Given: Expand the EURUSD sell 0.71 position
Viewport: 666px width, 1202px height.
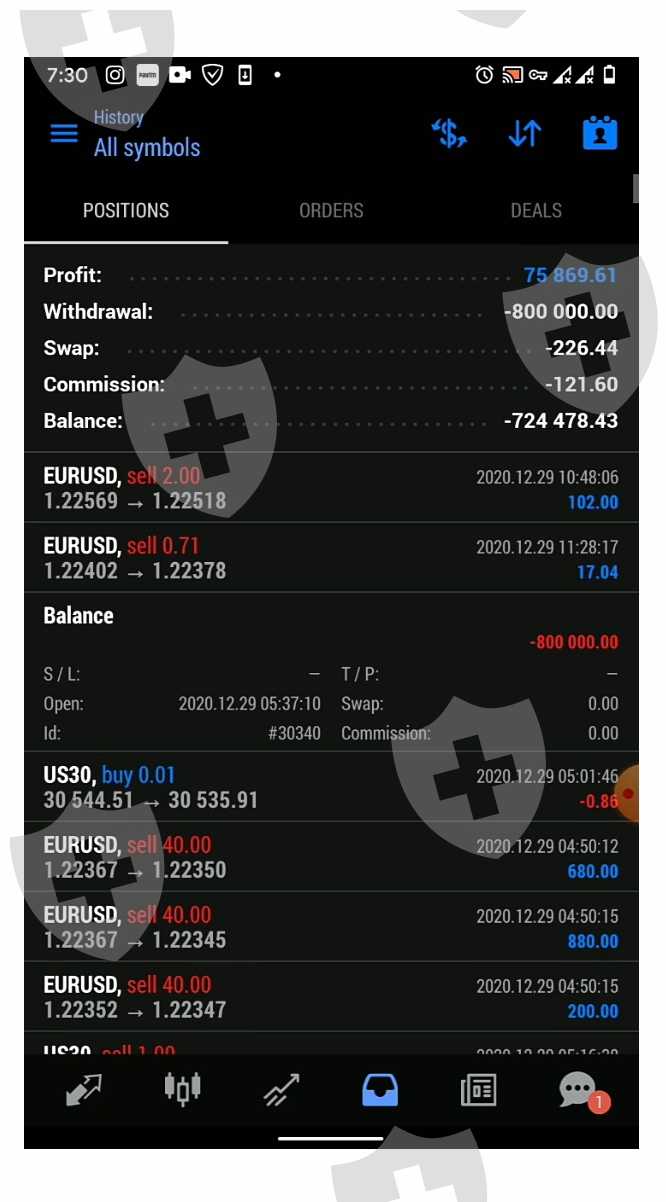Looking at the screenshot, I should click(x=331, y=558).
